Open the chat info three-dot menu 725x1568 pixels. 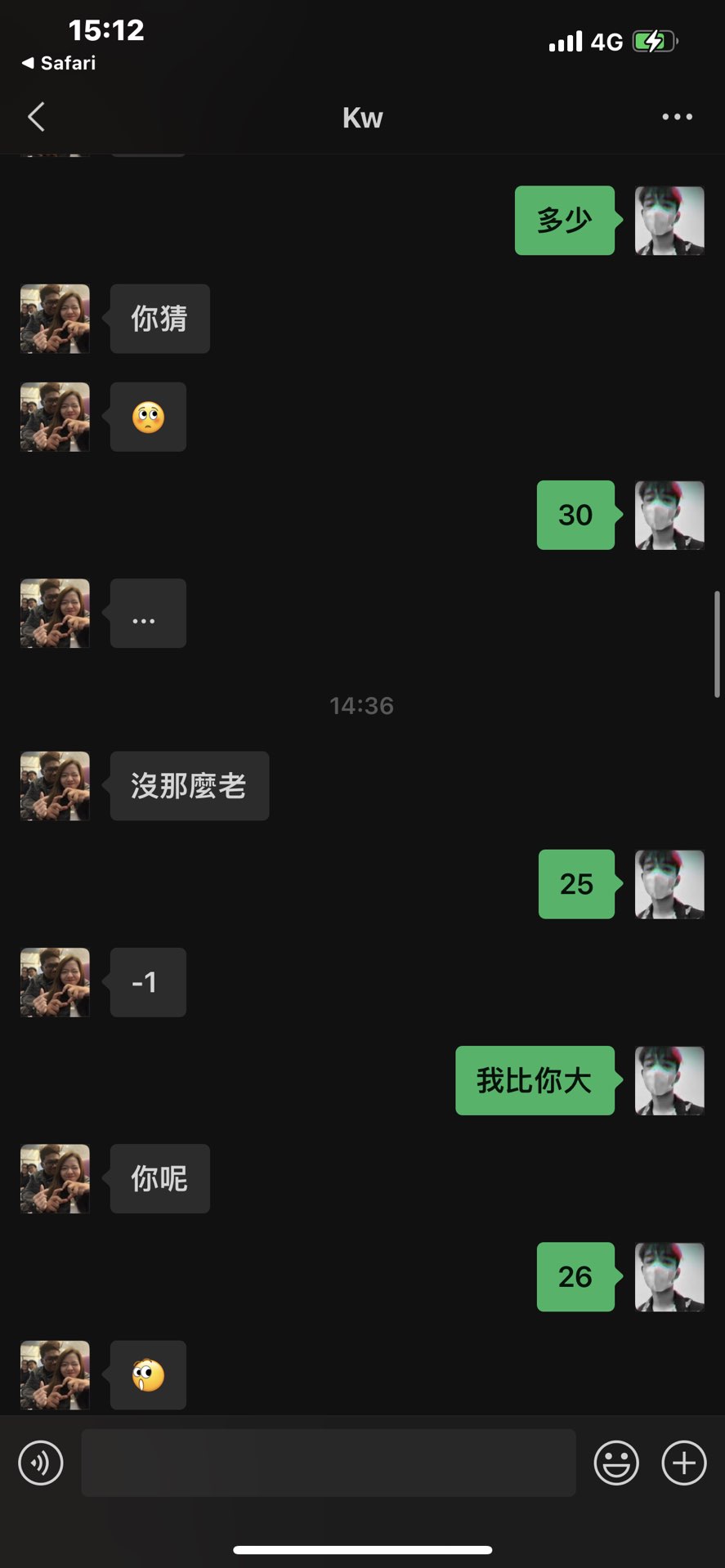pos(677,117)
